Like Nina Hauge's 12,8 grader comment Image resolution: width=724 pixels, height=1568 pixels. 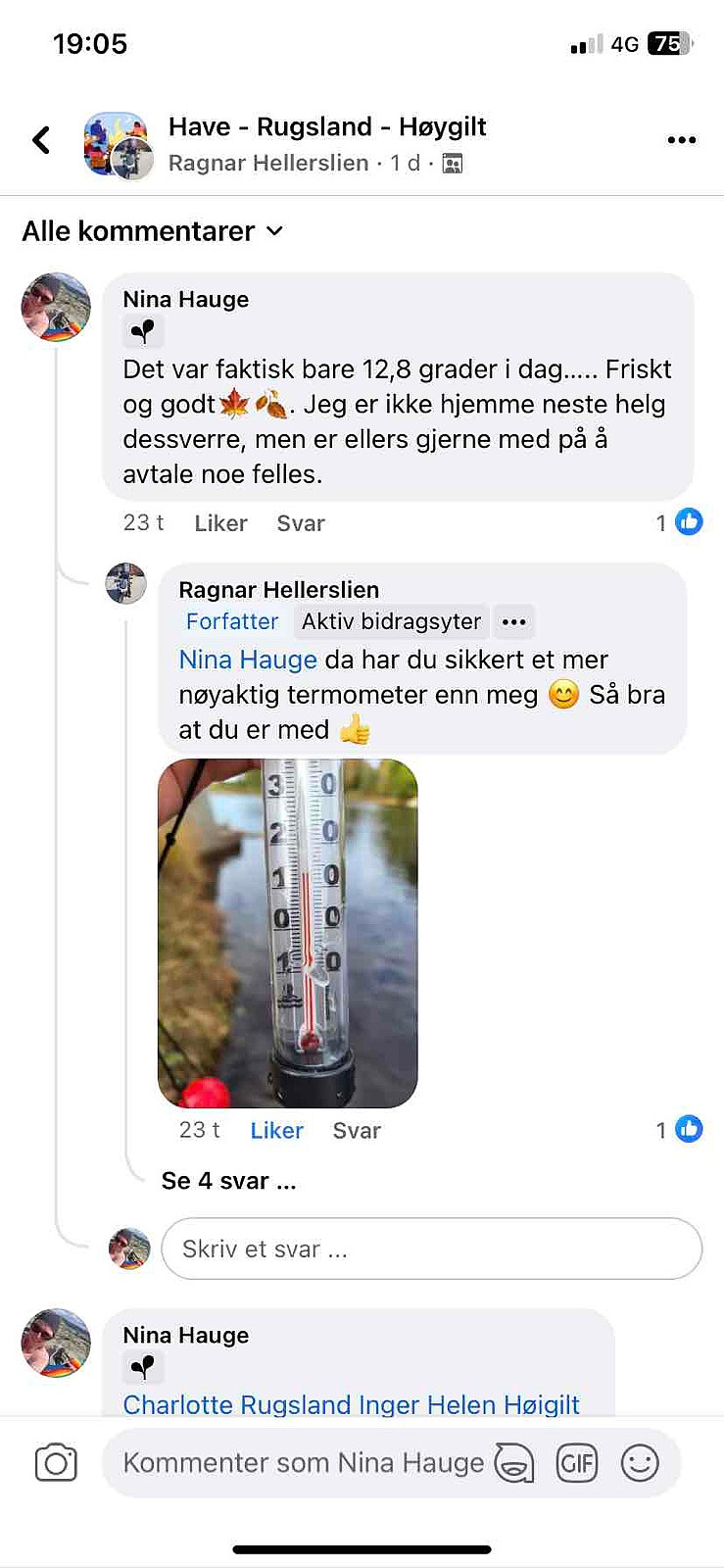click(220, 523)
